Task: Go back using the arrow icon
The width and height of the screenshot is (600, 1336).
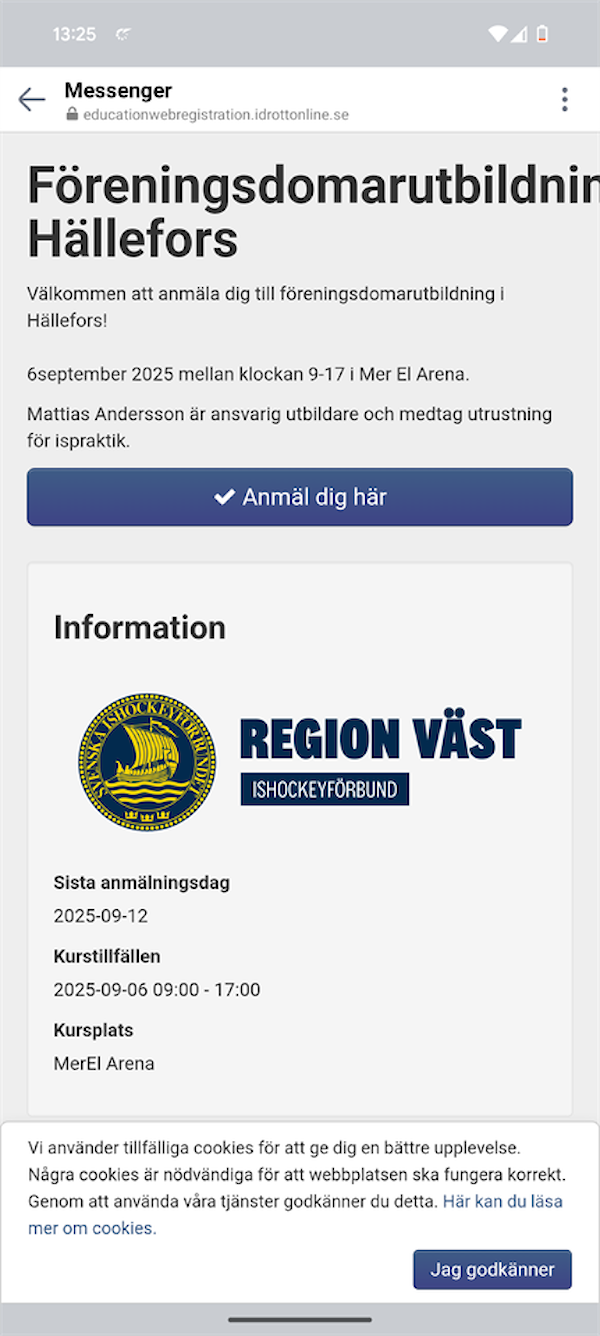Action: click(32, 99)
